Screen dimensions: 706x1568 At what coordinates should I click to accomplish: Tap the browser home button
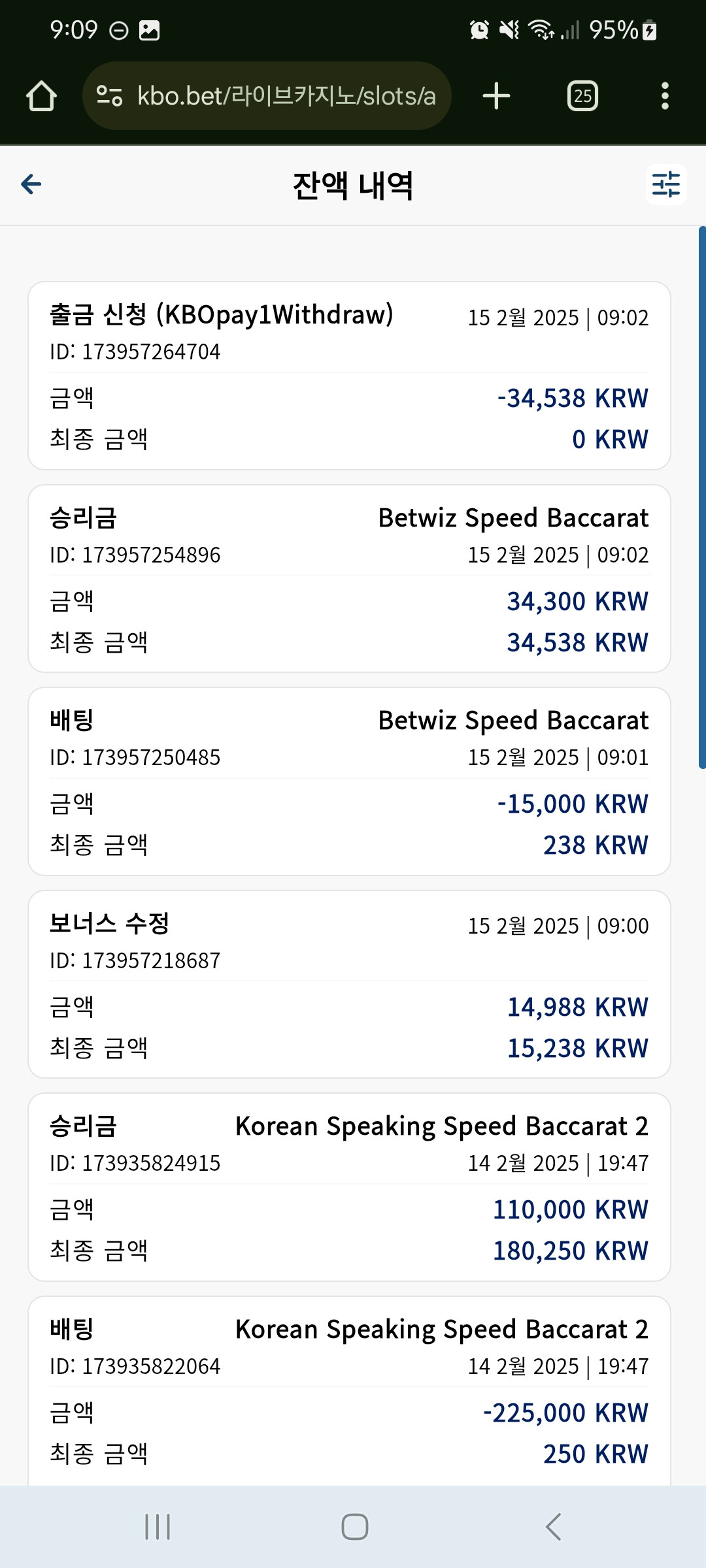coord(41,96)
